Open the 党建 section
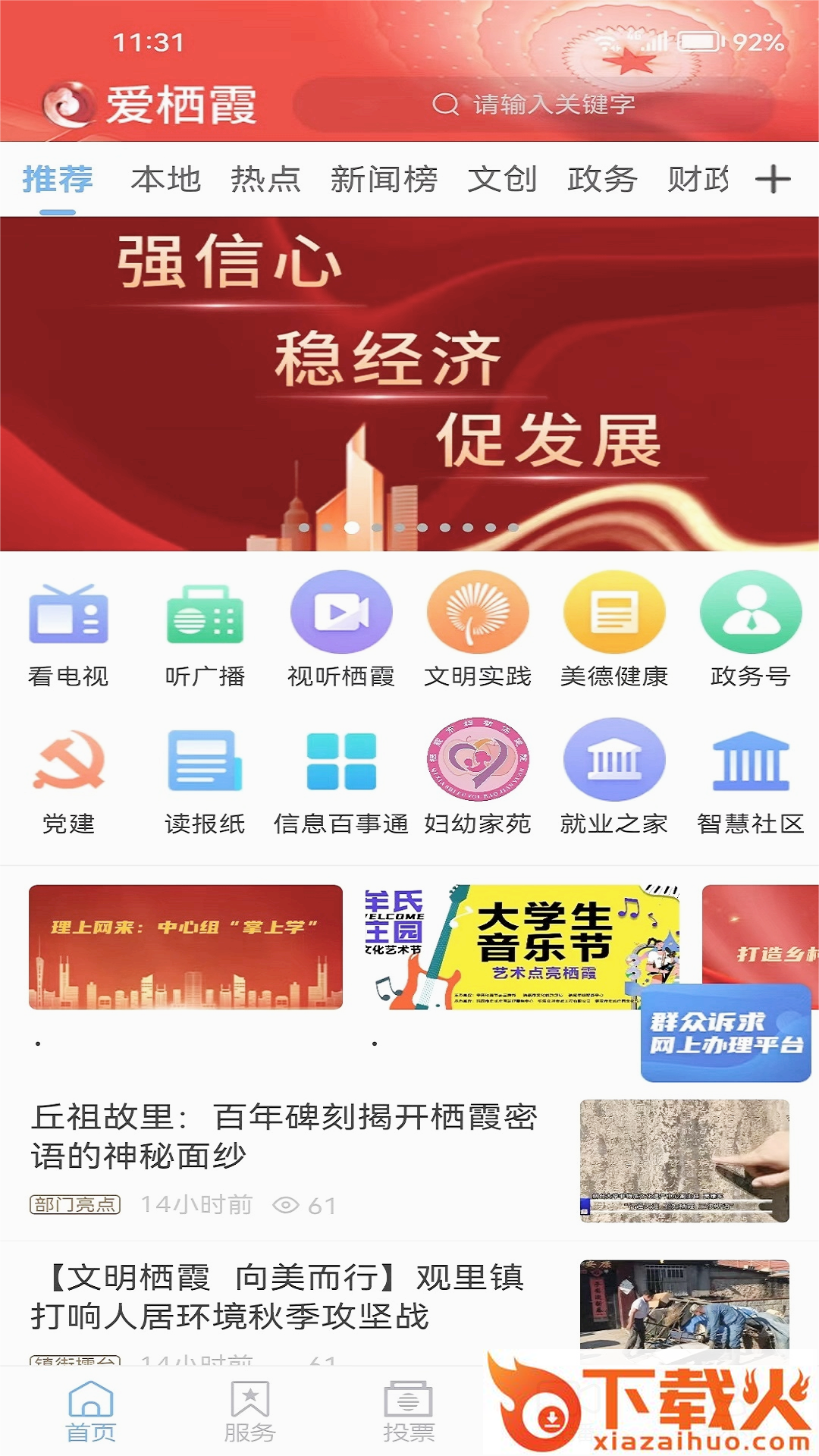The height and width of the screenshot is (1456, 819). (x=68, y=777)
